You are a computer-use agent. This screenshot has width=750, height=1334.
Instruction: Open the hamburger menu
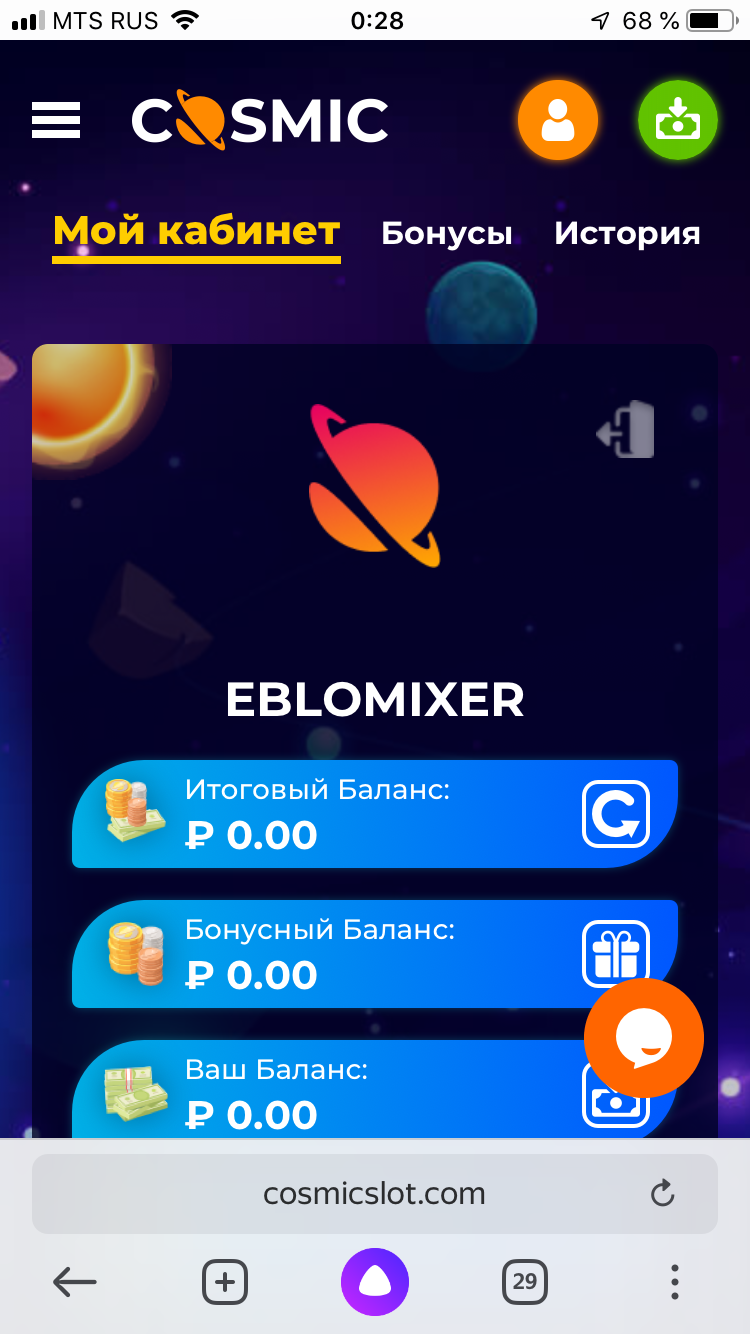[x=56, y=121]
